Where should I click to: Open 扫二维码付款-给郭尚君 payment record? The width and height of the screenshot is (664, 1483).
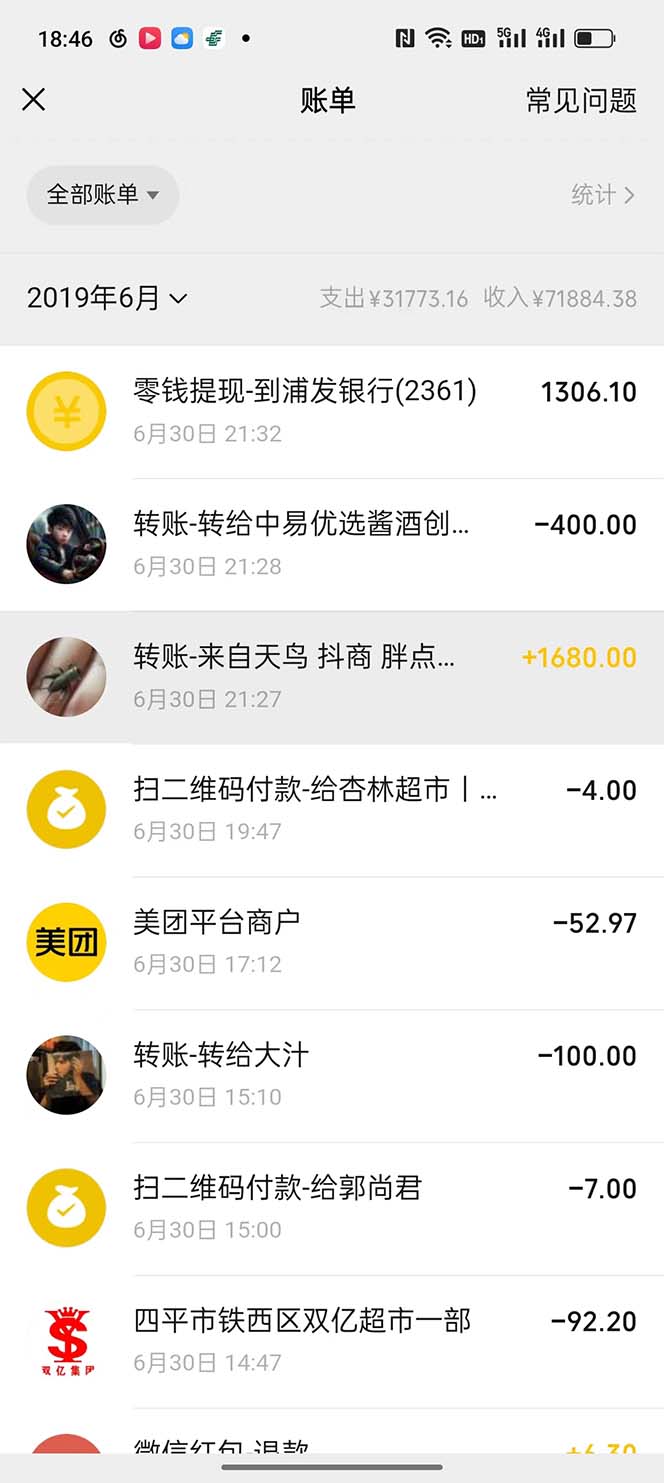click(332, 1208)
